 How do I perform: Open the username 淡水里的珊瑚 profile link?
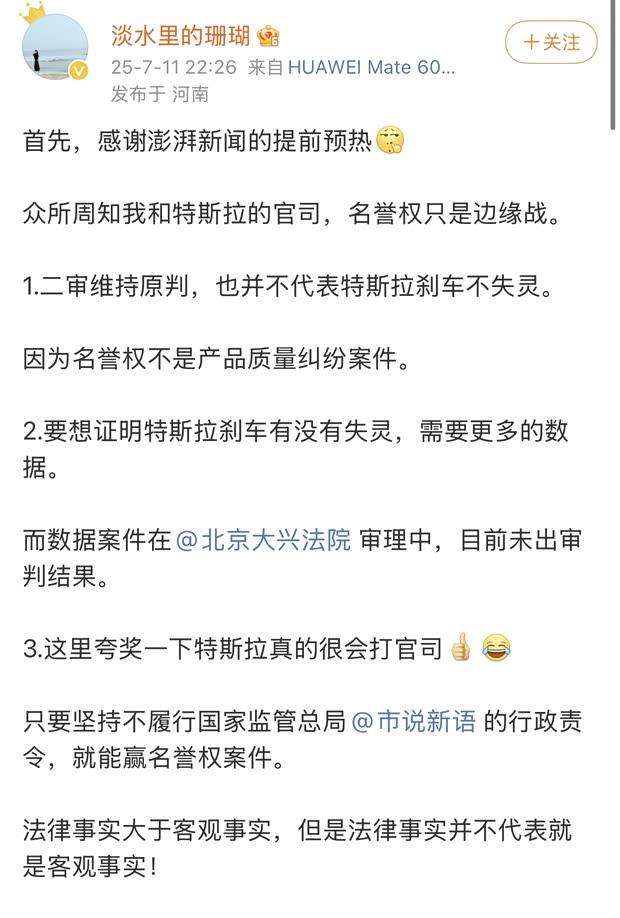point(182,37)
